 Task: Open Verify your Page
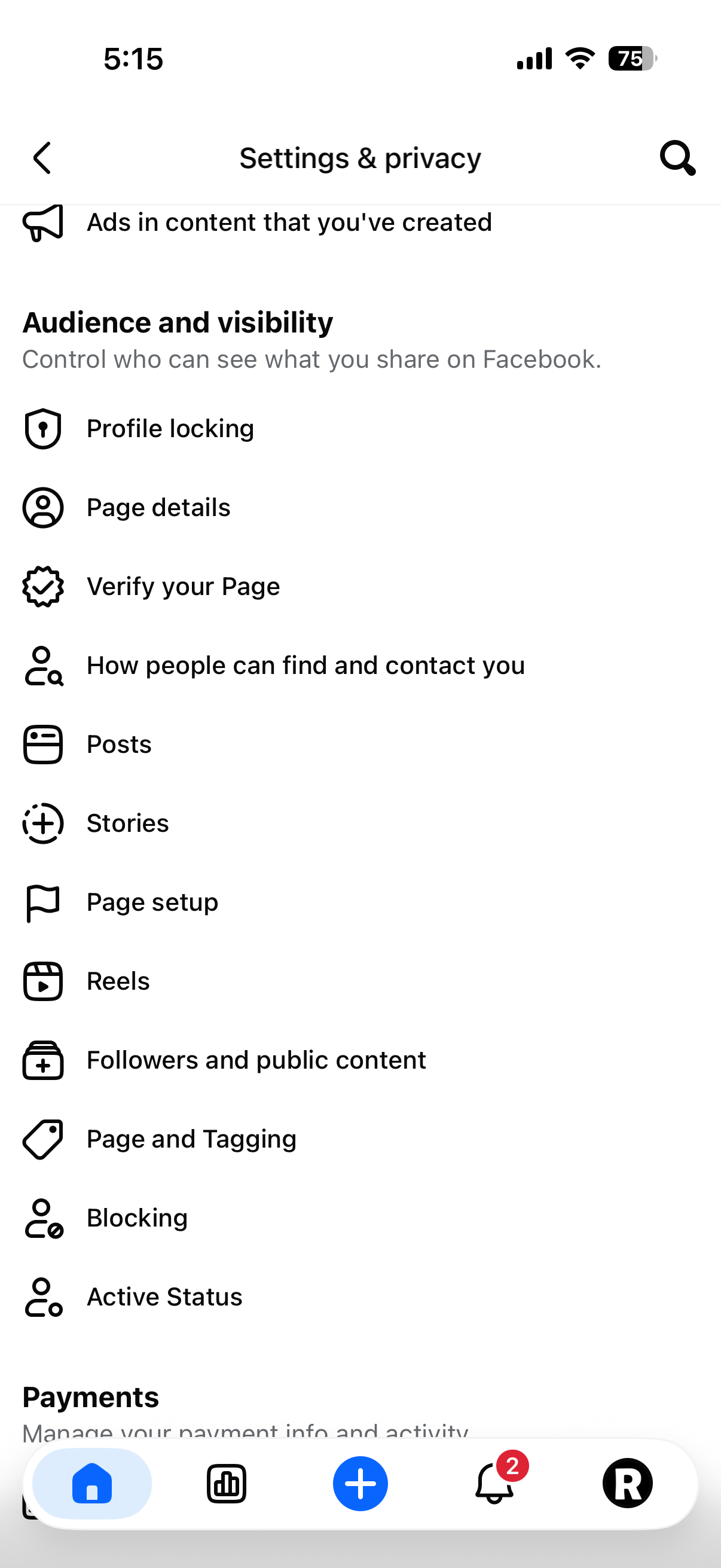[360, 587]
